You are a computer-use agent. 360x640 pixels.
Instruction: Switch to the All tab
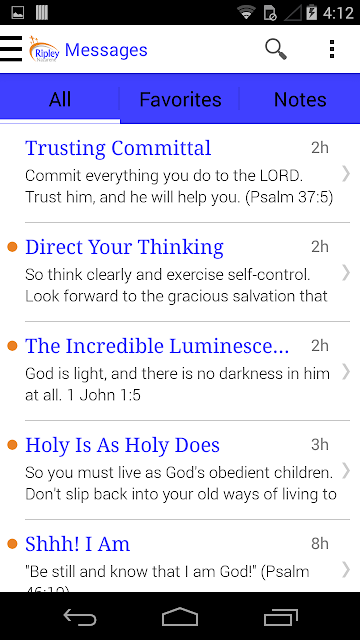[x=60, y=99]
